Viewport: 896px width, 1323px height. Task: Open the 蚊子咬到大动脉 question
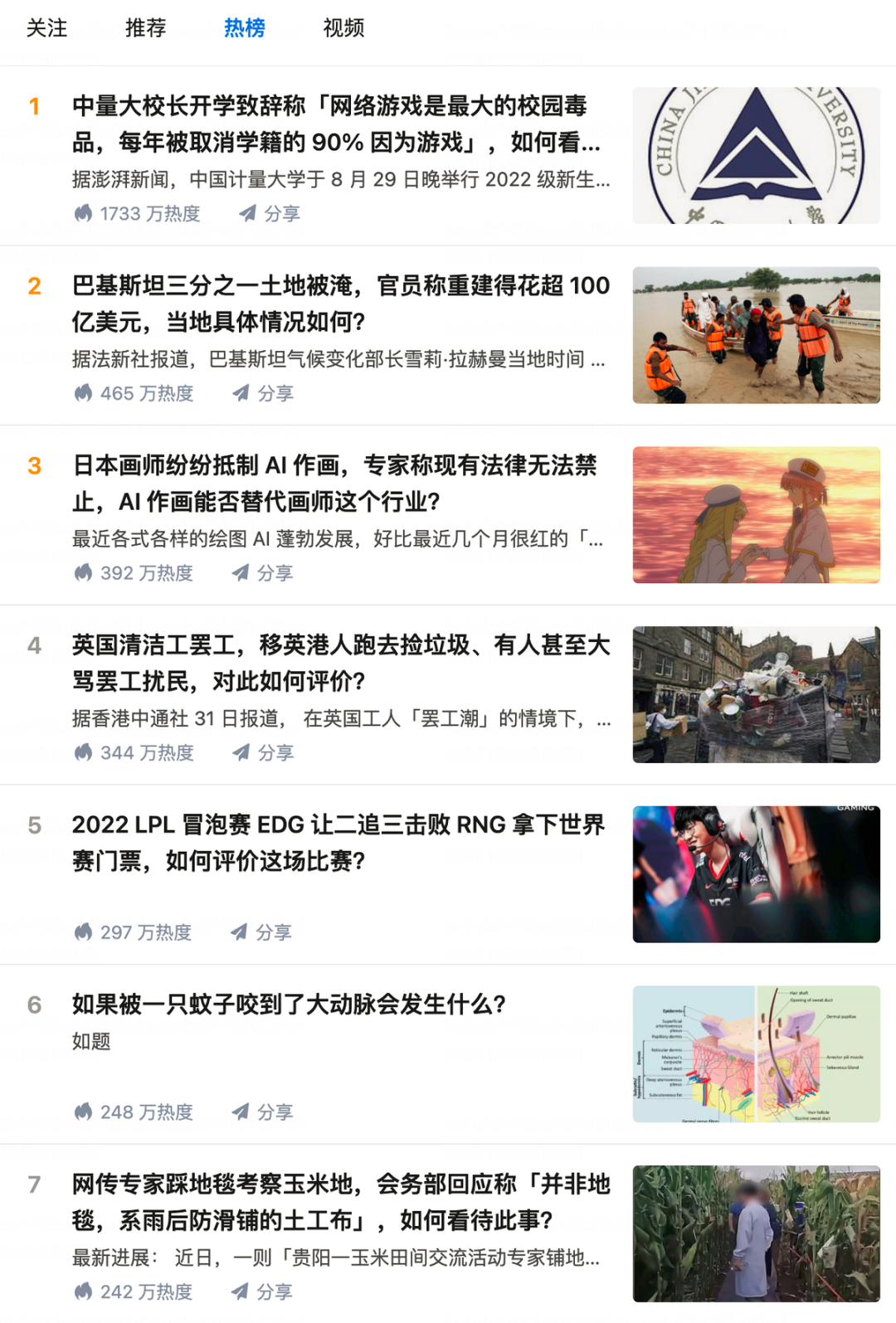289,1004
